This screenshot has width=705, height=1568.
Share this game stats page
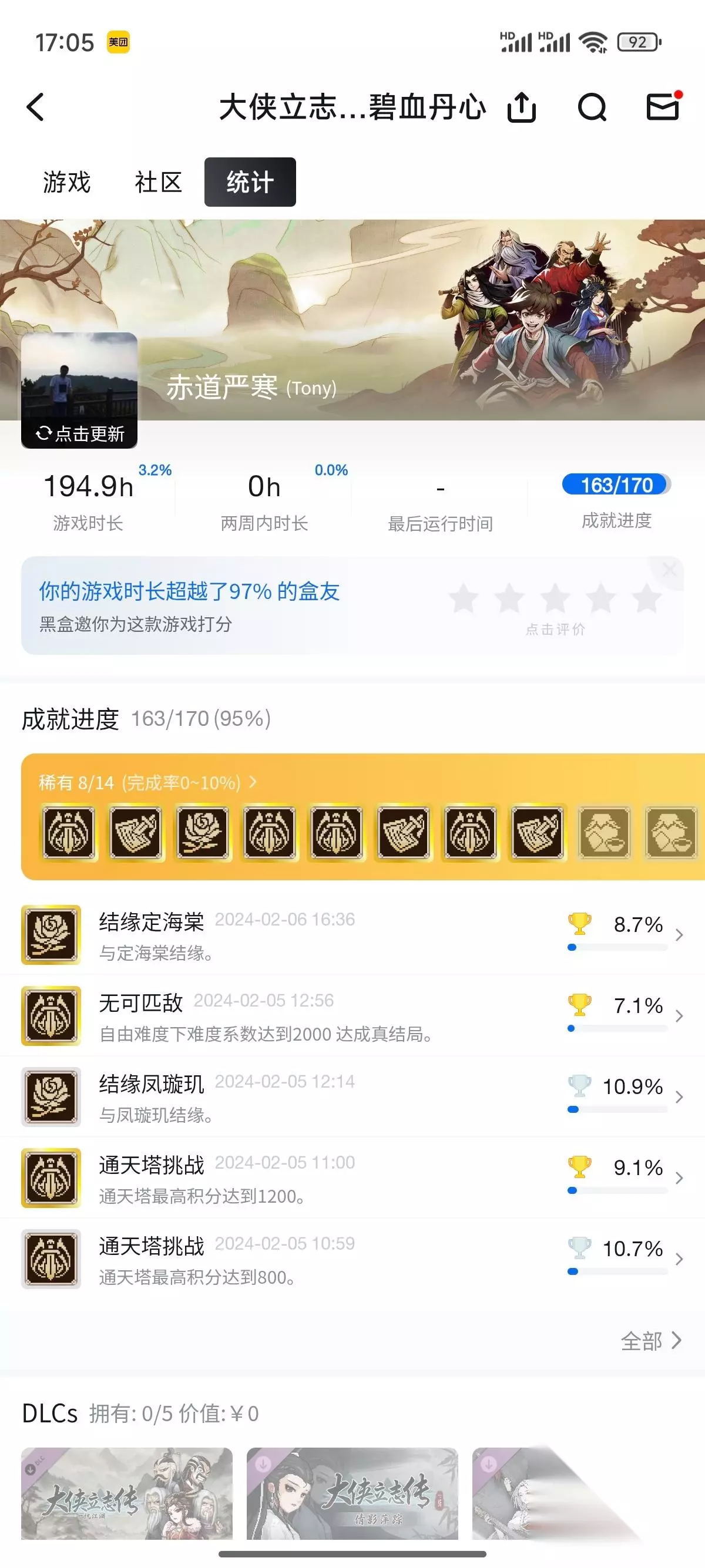pos(522,107)
